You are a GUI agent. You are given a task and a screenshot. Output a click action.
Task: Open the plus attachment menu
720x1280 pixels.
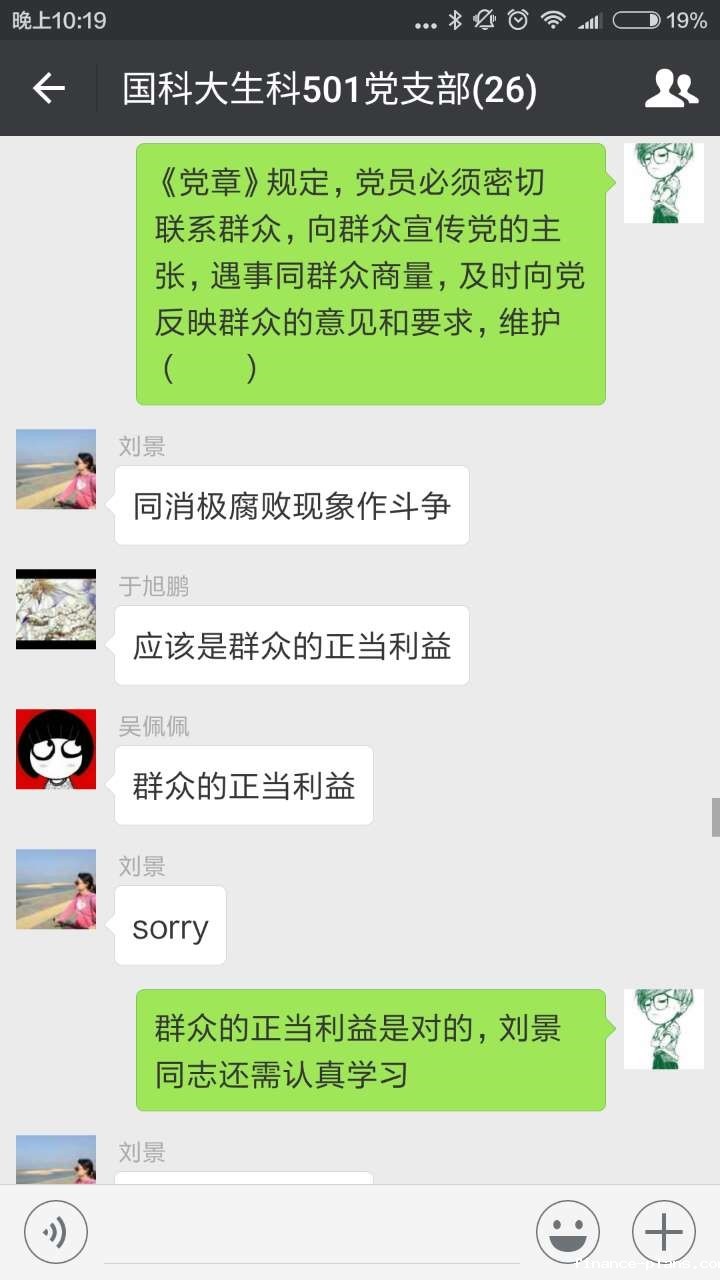click(664, 1231)
